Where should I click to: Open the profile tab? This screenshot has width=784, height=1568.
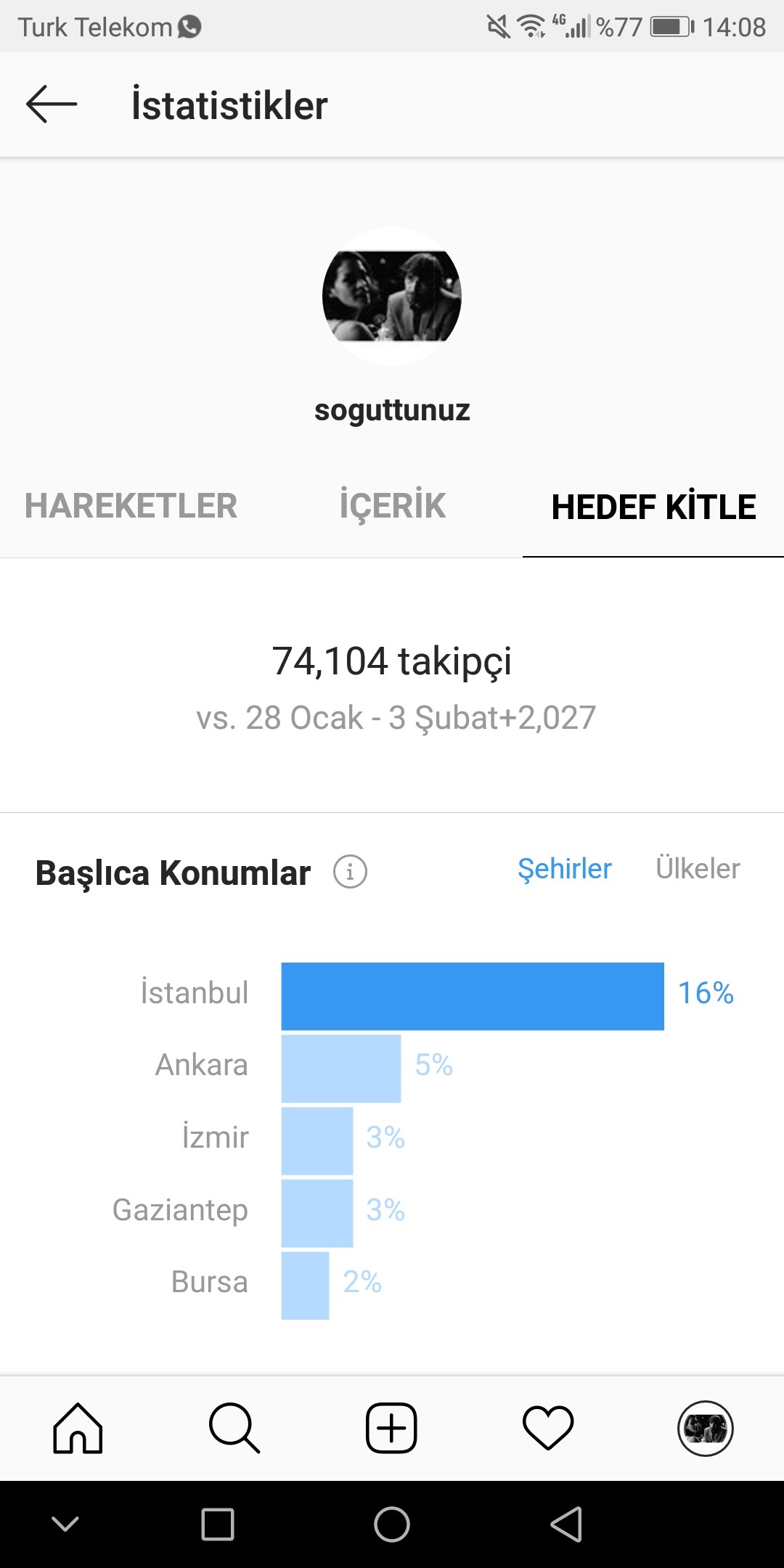coord(706,1428)
